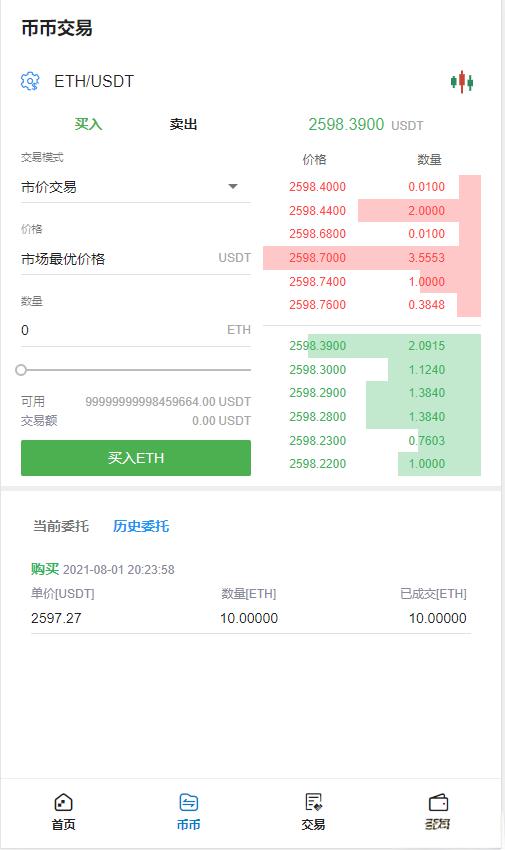505x850 pixels.
Task: Open the candlestick chart icon
Action: (x=462, y=82)
